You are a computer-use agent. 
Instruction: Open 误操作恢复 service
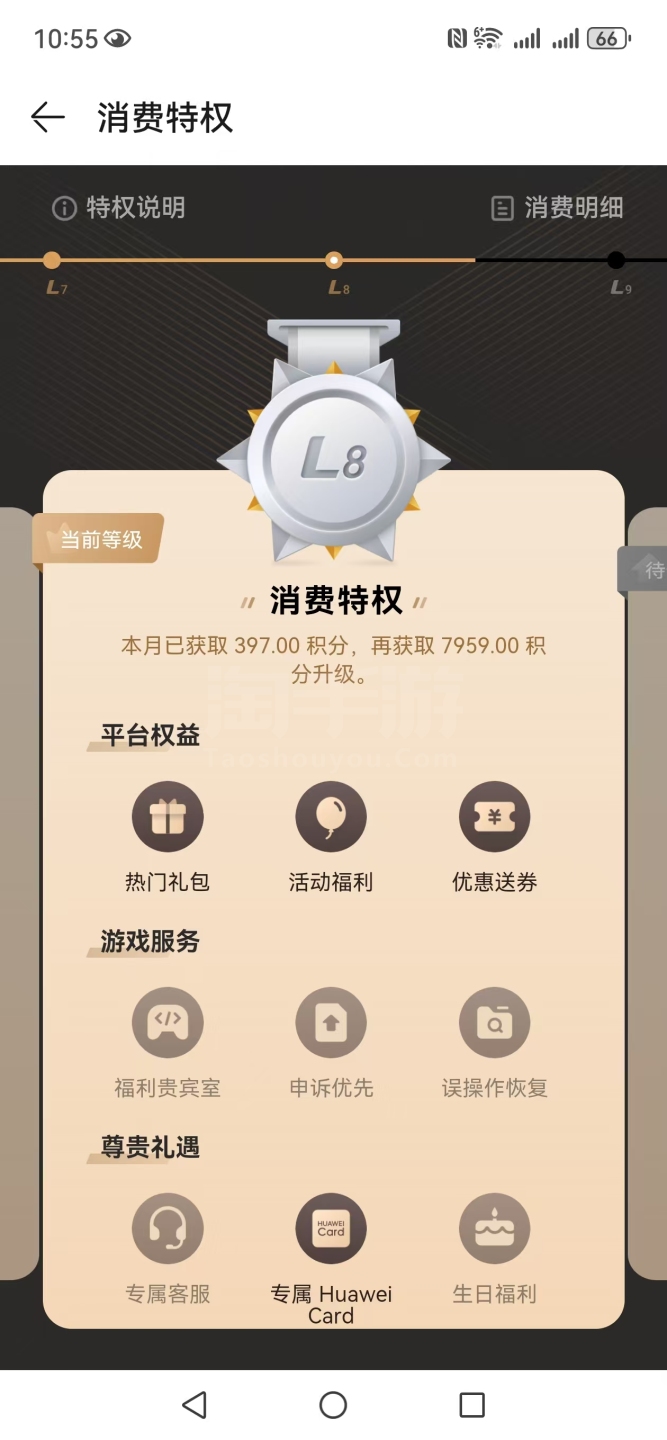pyautogui.click(x=494, y=1023)
